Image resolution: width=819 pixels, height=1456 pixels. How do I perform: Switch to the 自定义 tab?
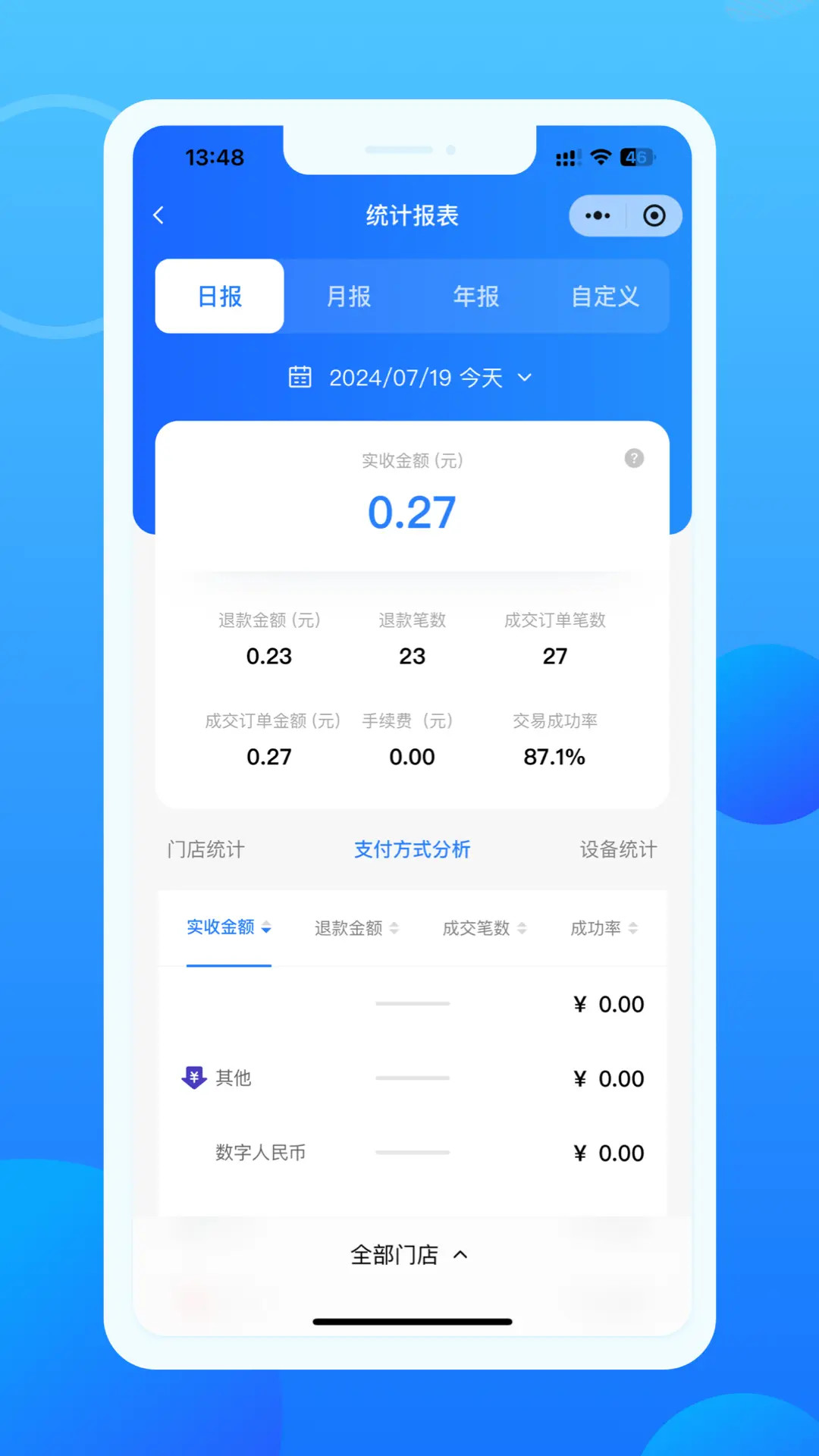pyautogui.click(x=604, y=296)
